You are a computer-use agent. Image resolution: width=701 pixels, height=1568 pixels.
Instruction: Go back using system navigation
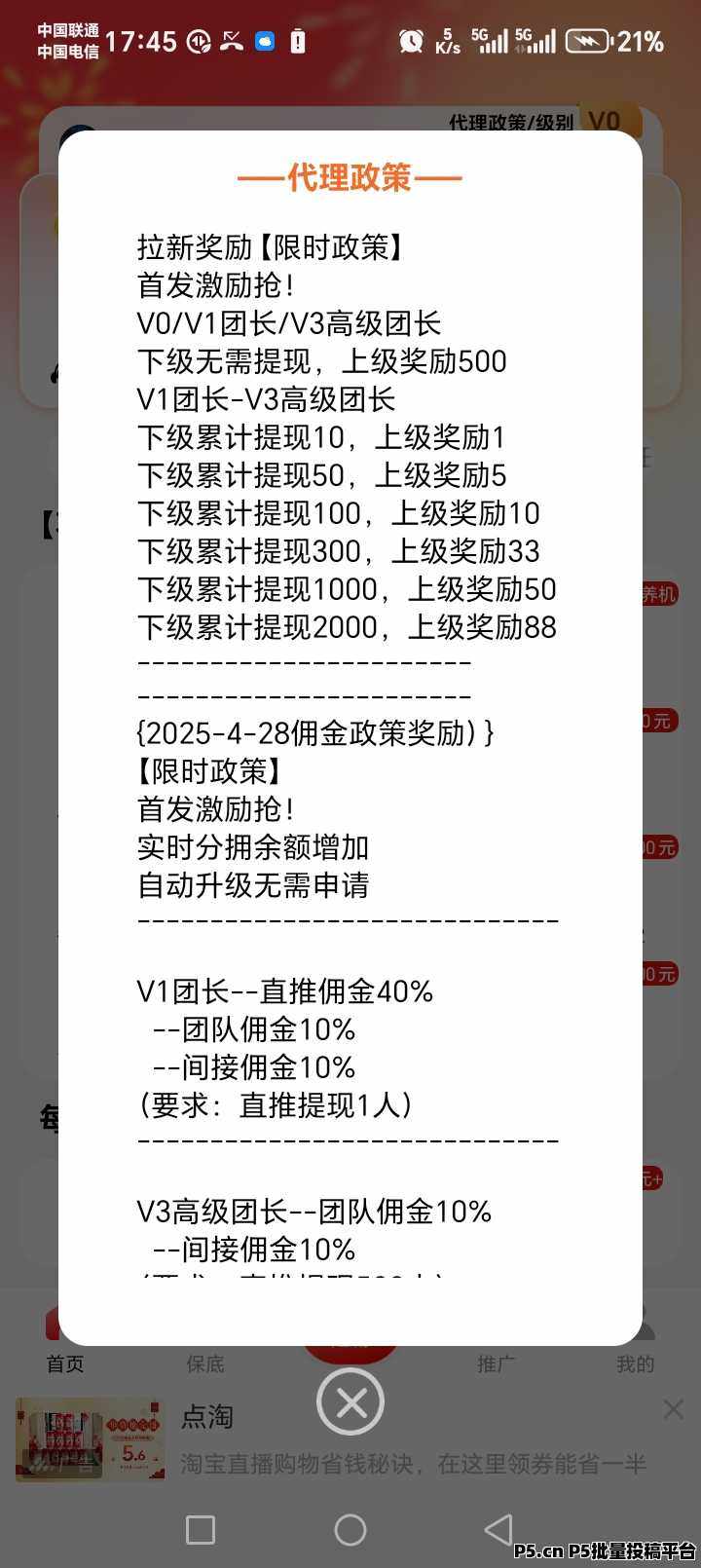[498, 1529]
